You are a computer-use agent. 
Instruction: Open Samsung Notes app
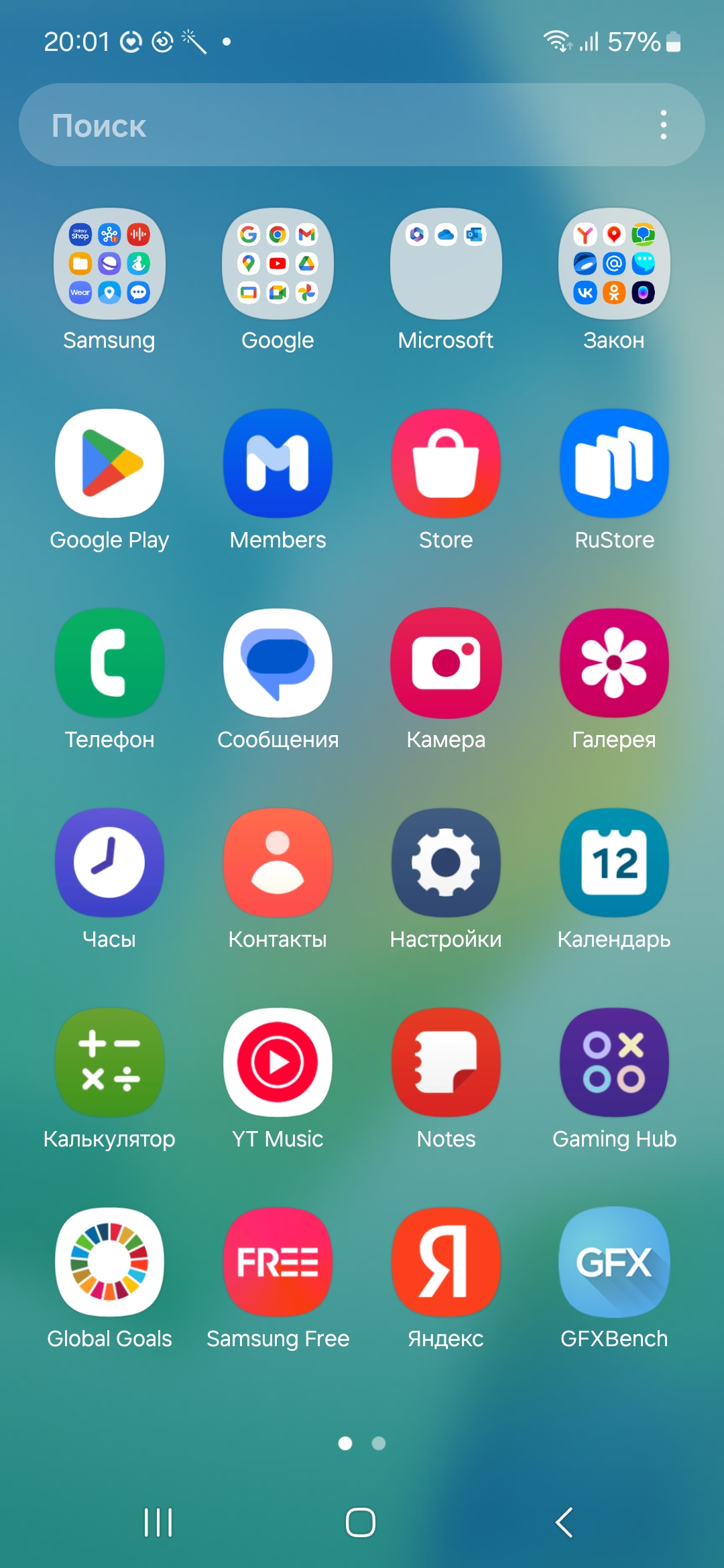(446, 1062)
